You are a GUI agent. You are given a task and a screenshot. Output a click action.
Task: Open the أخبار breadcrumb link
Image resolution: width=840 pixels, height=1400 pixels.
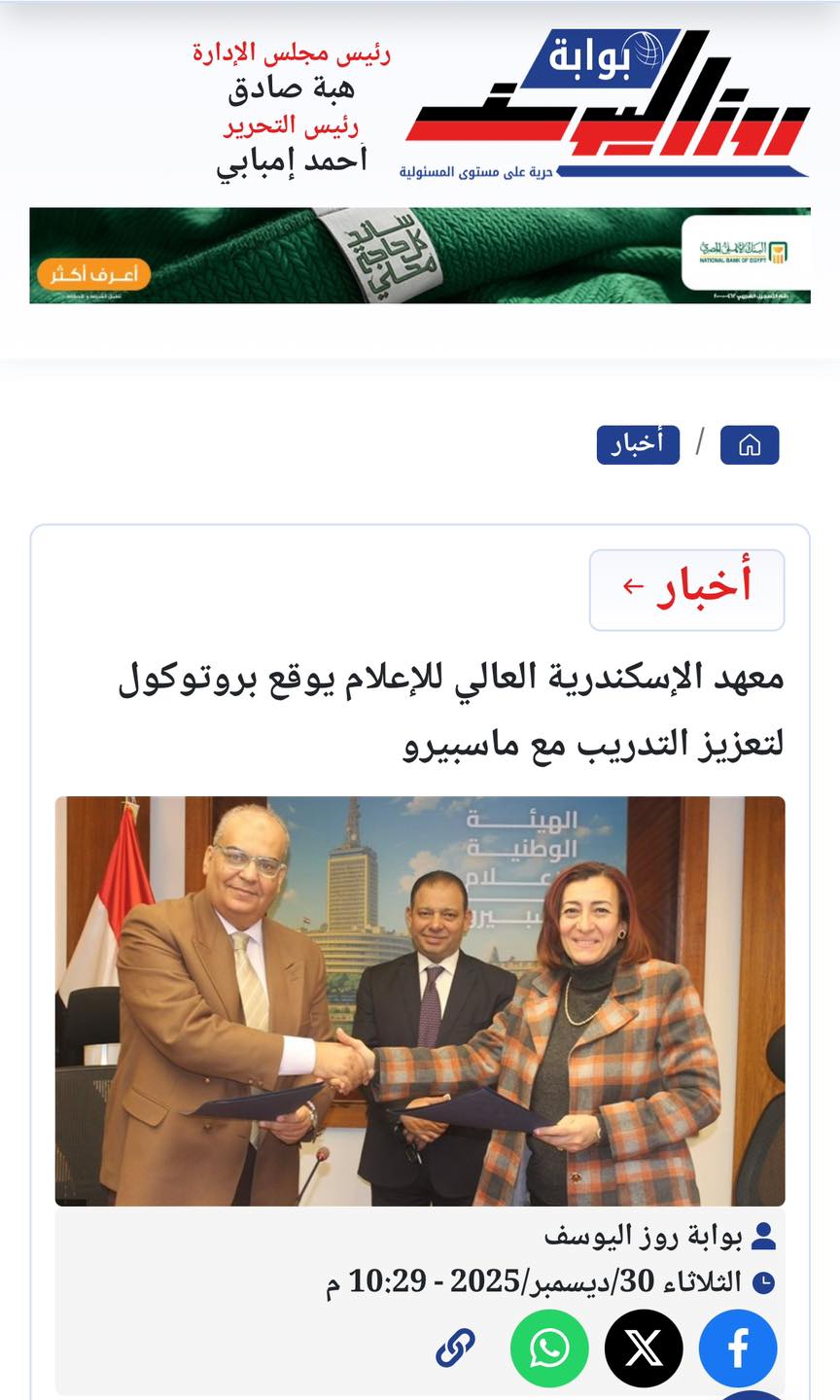(638, 444)
